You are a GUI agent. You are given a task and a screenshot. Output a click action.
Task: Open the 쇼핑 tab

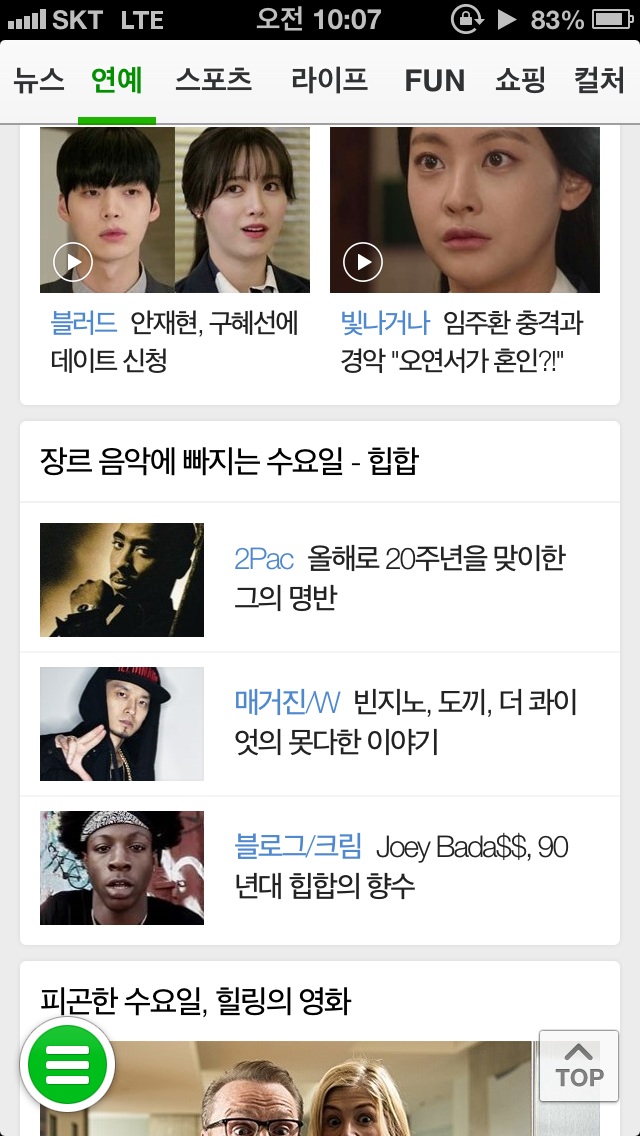(x=520, y=80)
